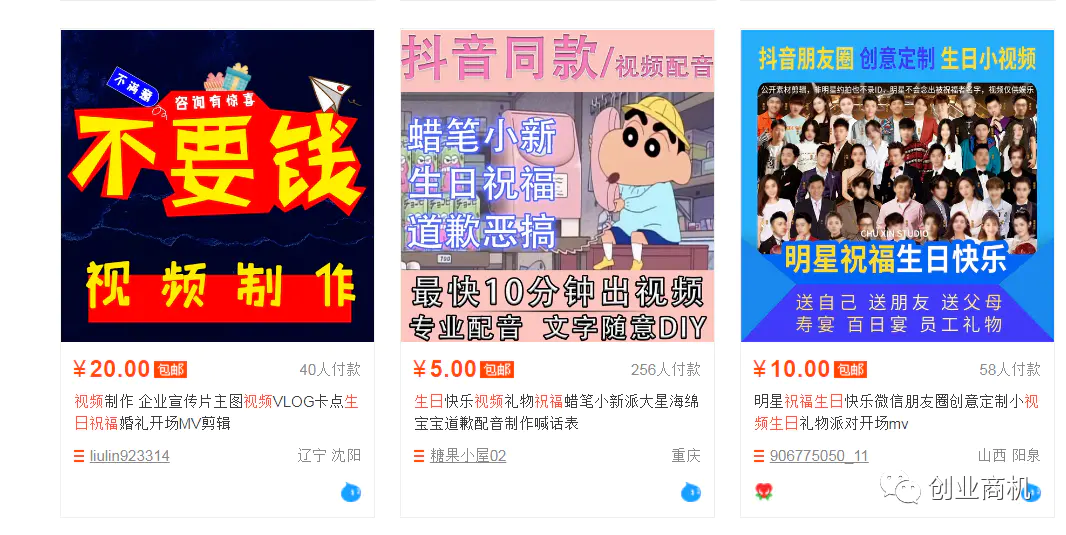Viewport: 1066px width, 535px height.
Task: Open the 明星祝福生日快乐微信朋友圈 listing title
Action: click(x=896, y=412)
